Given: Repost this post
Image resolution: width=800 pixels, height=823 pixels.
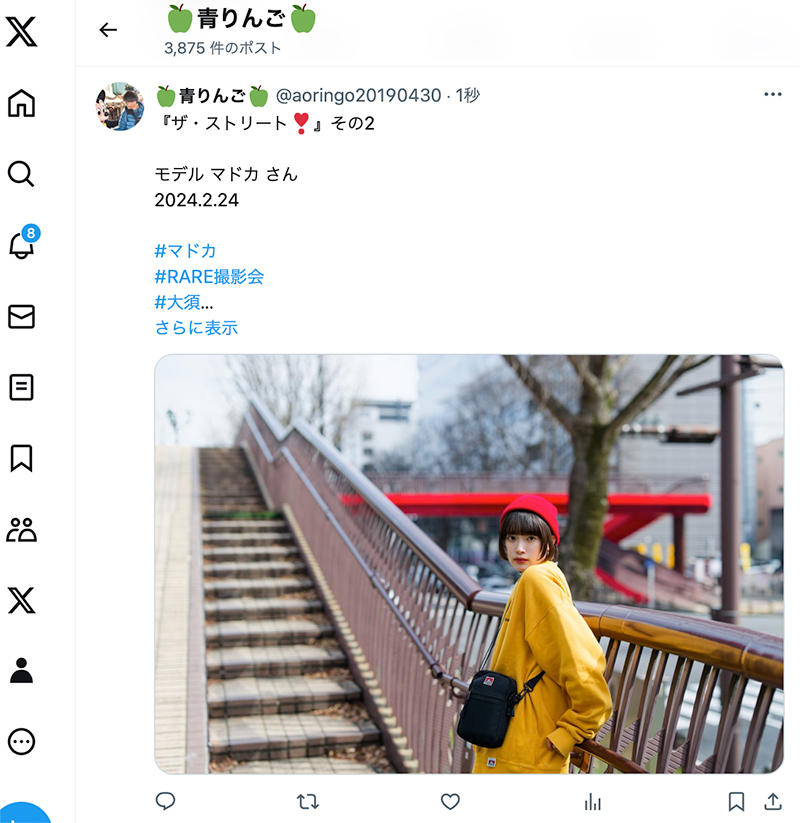Looking at the screenshot, I should (308, 801).
